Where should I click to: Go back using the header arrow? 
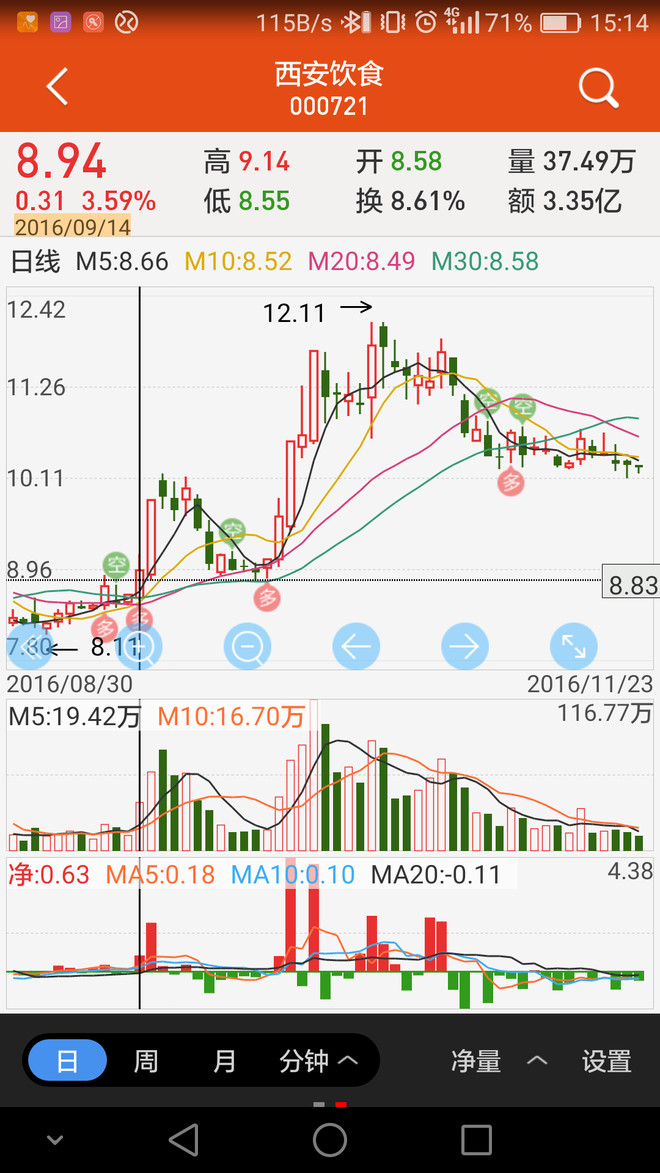point(57,88)
